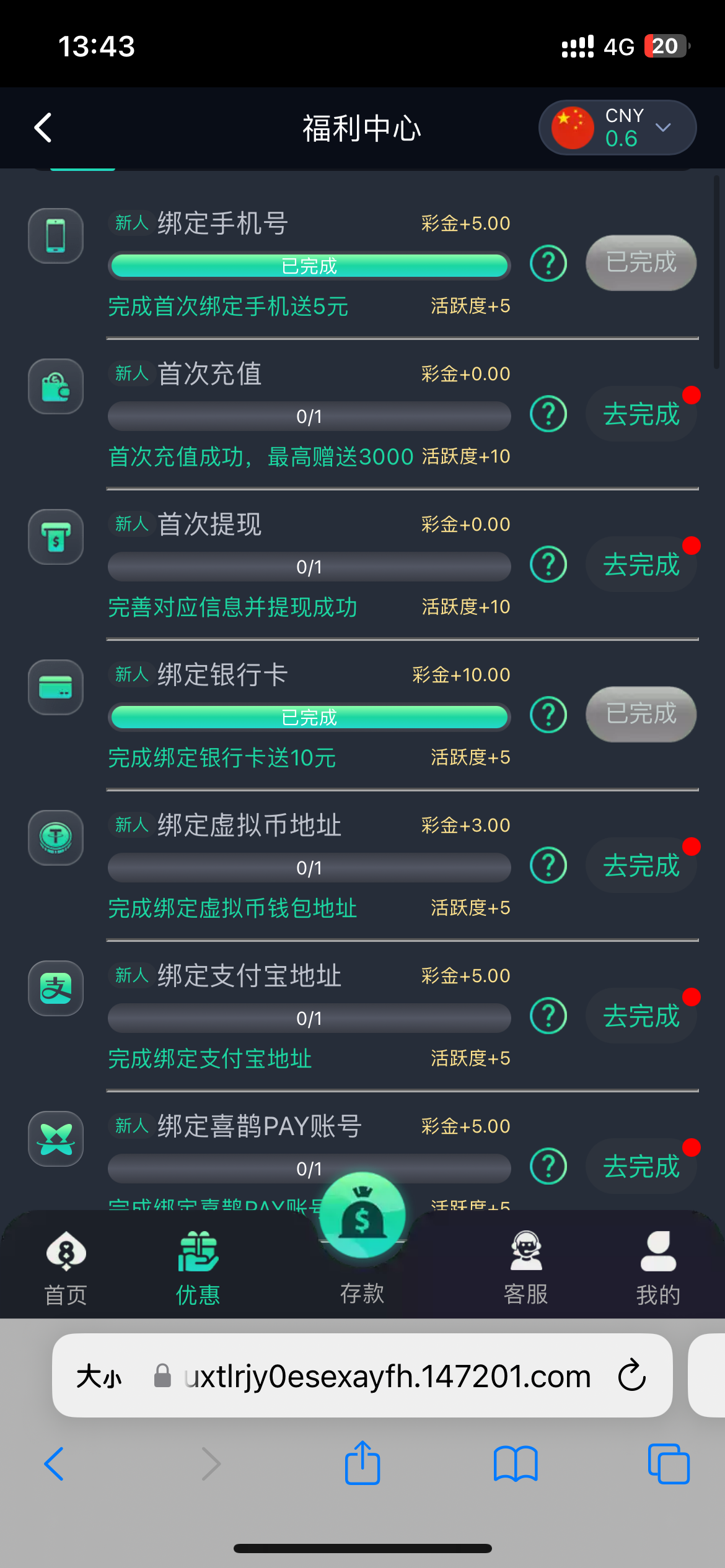Open help icon for 首次提现
Viewport: 725px width, 1568px height.
(548, 564)
